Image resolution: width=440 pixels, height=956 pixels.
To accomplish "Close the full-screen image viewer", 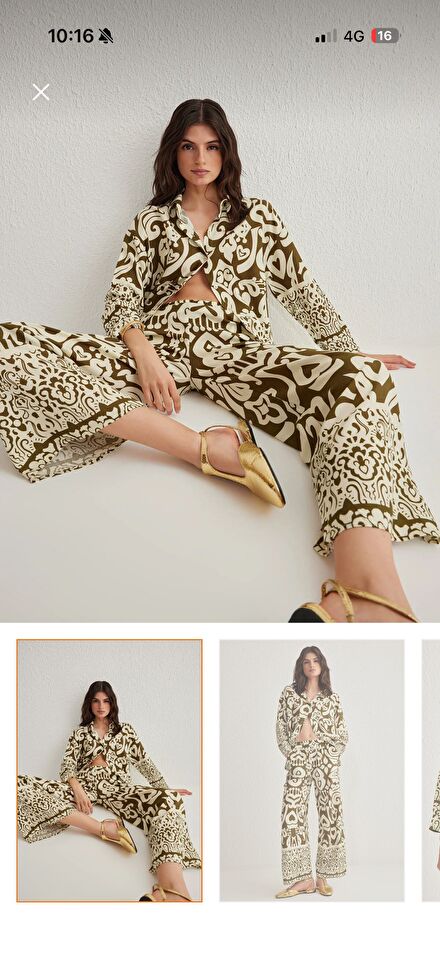I will (41, 92).
